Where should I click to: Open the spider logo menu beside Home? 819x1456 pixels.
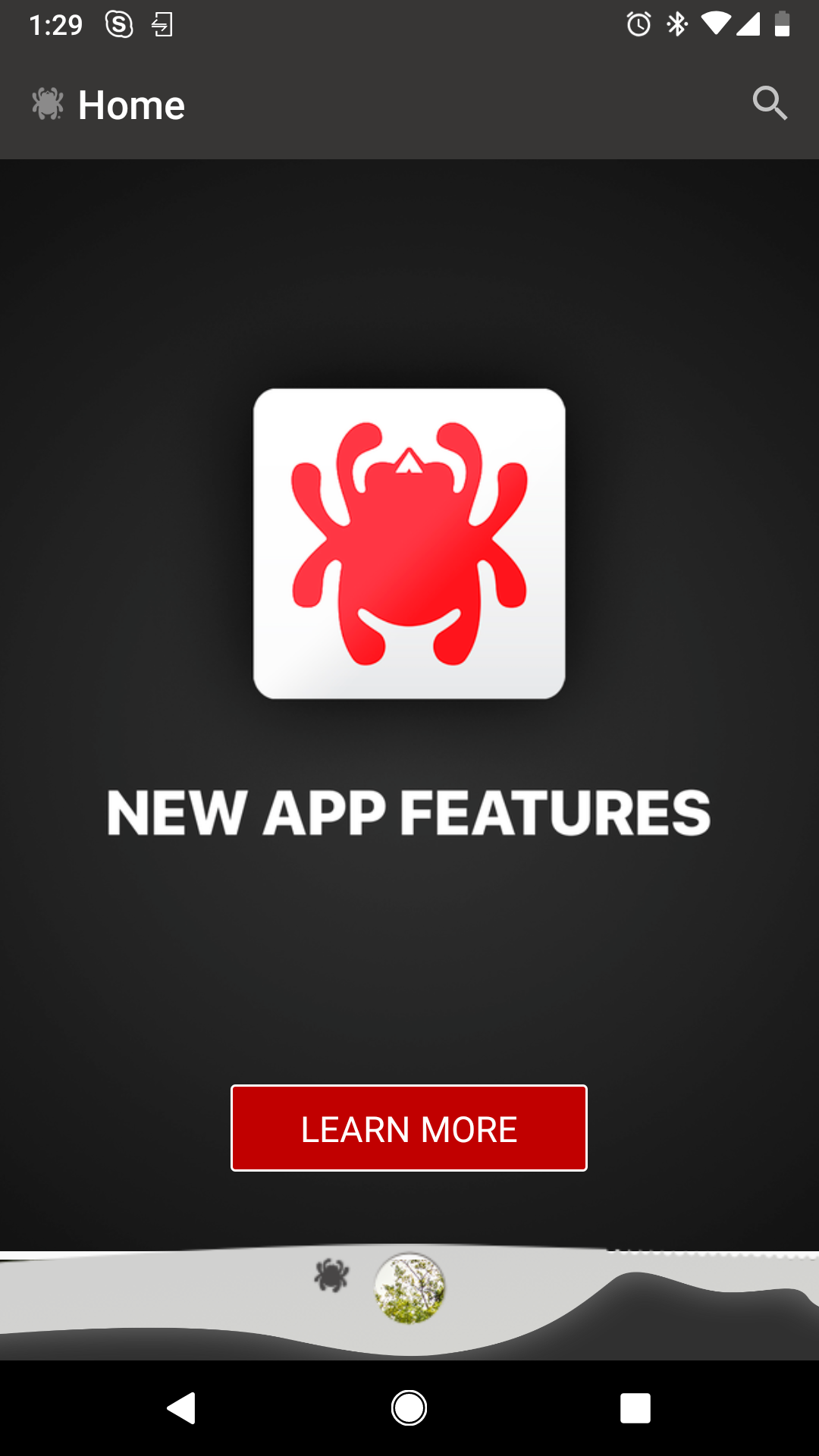(48, 104)
